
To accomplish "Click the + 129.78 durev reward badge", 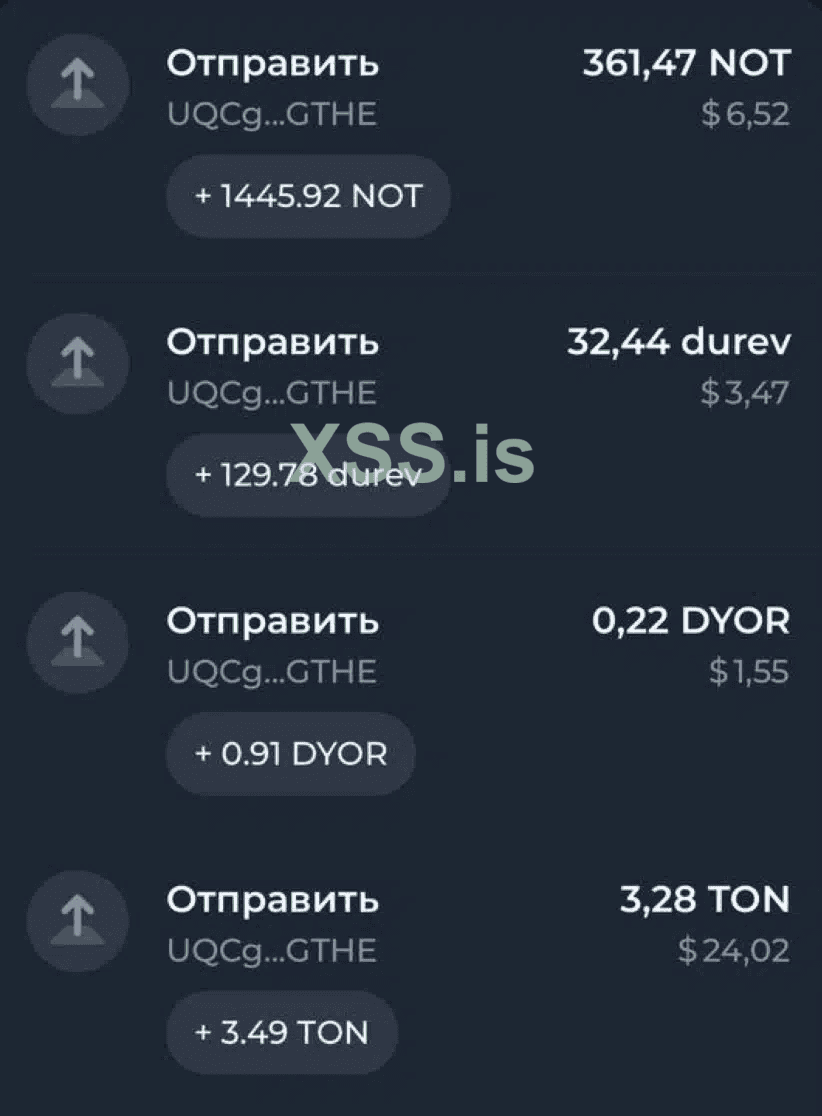I will point(307,477).
